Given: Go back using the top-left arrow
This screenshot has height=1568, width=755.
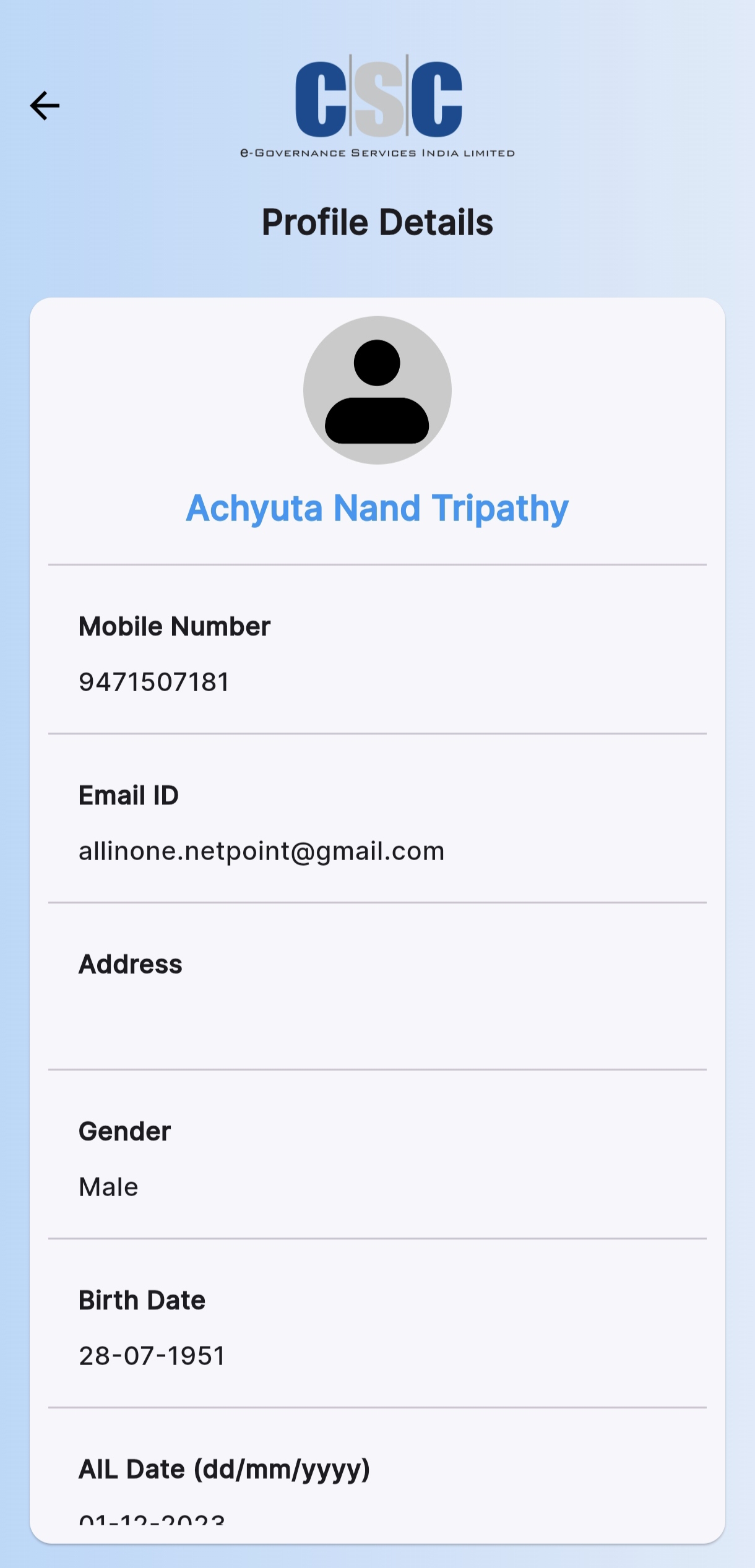Looking at the screenshot, I should (x=45, y=106).
